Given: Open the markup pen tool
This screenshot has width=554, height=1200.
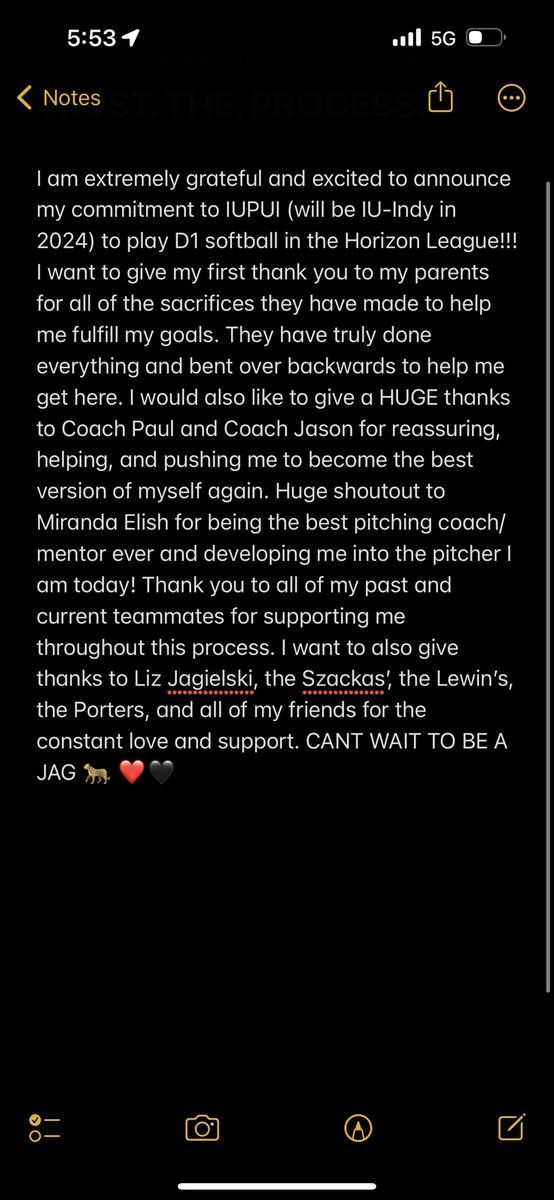Looking at the screenshot, I should click(x=358, y=1128).
